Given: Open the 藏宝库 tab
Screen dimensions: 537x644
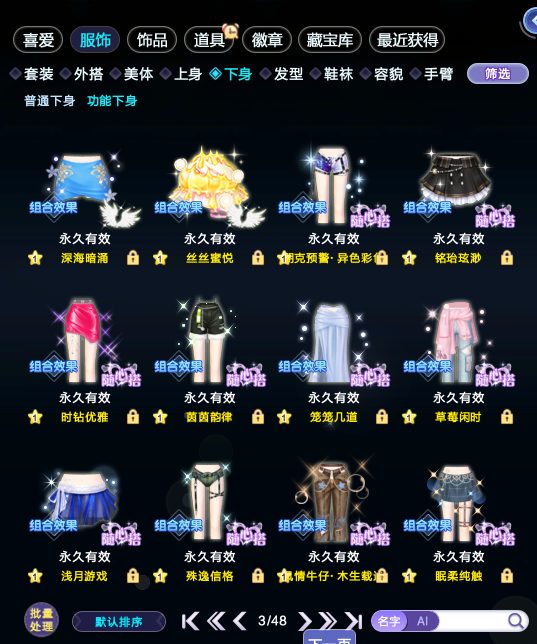Looking at the screenshot, I should tap(330, 40).
